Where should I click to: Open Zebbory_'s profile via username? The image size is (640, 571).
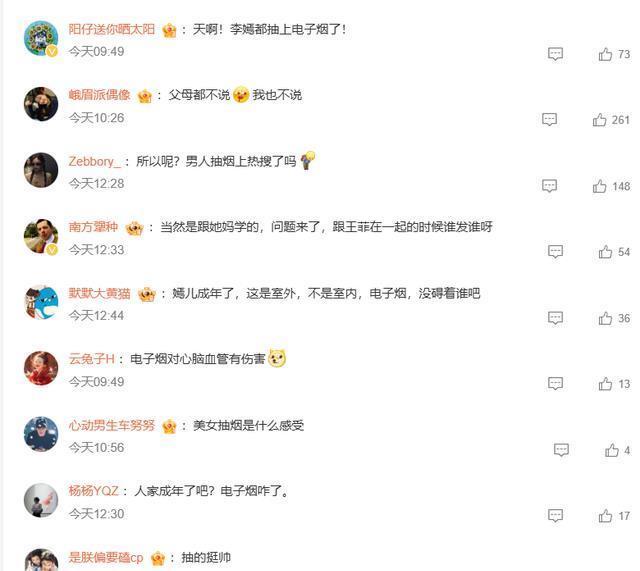94,161
